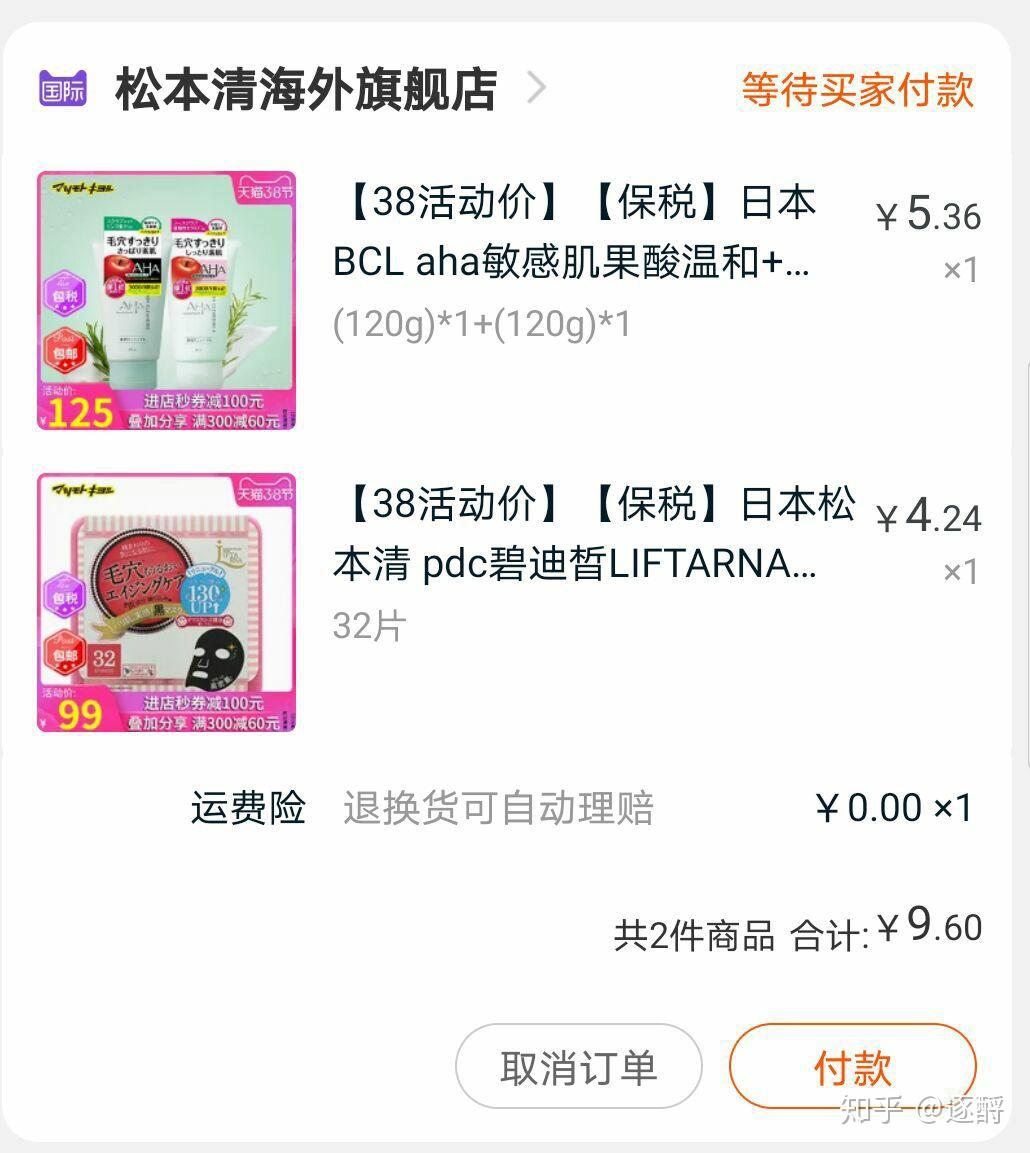Open 松本清海外旗舰店 store page
Image resolution: width=1030 pixels, height=1153 pixels.
point(306,90)
